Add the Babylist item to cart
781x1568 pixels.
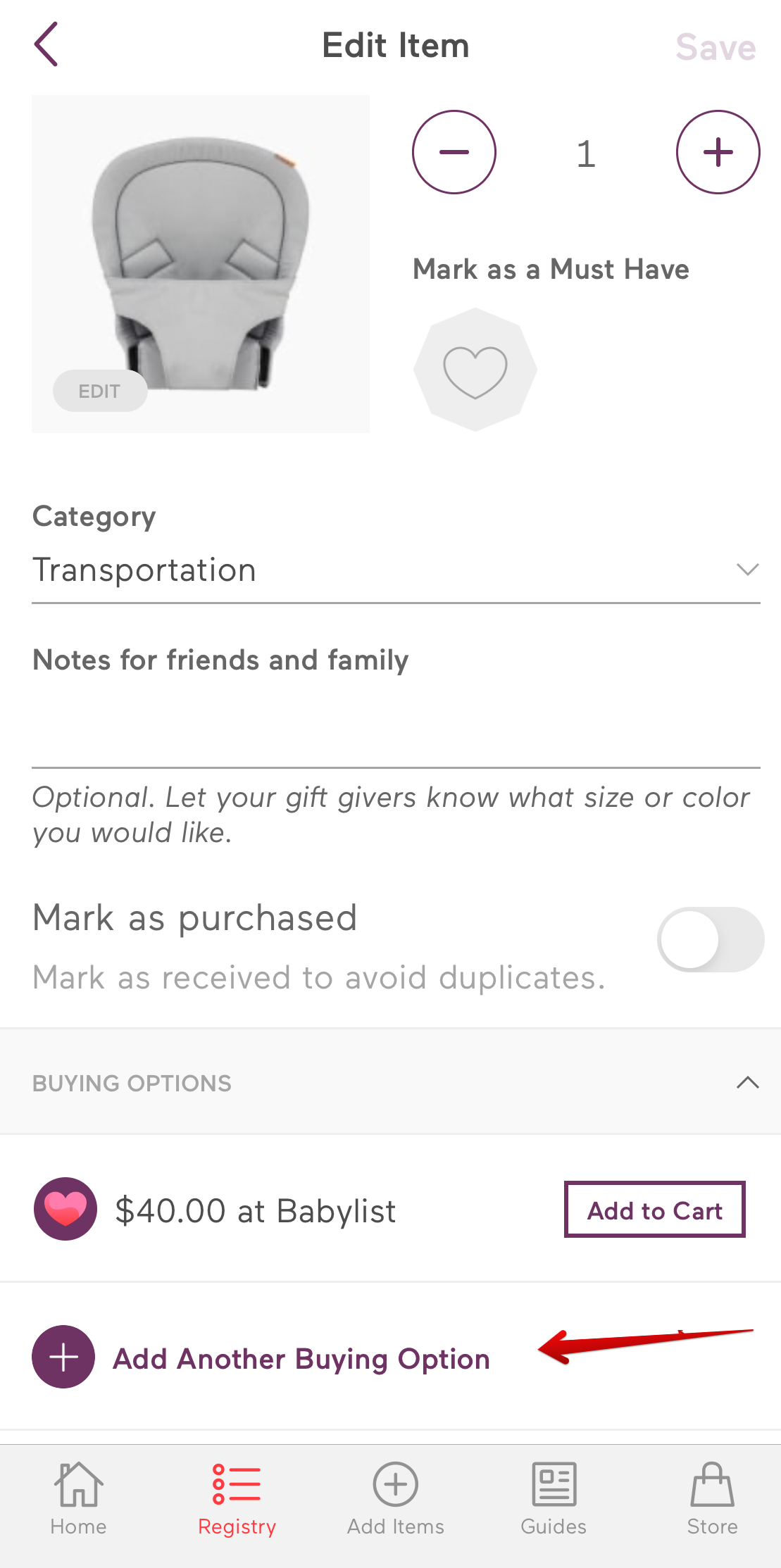point(654,1210)
